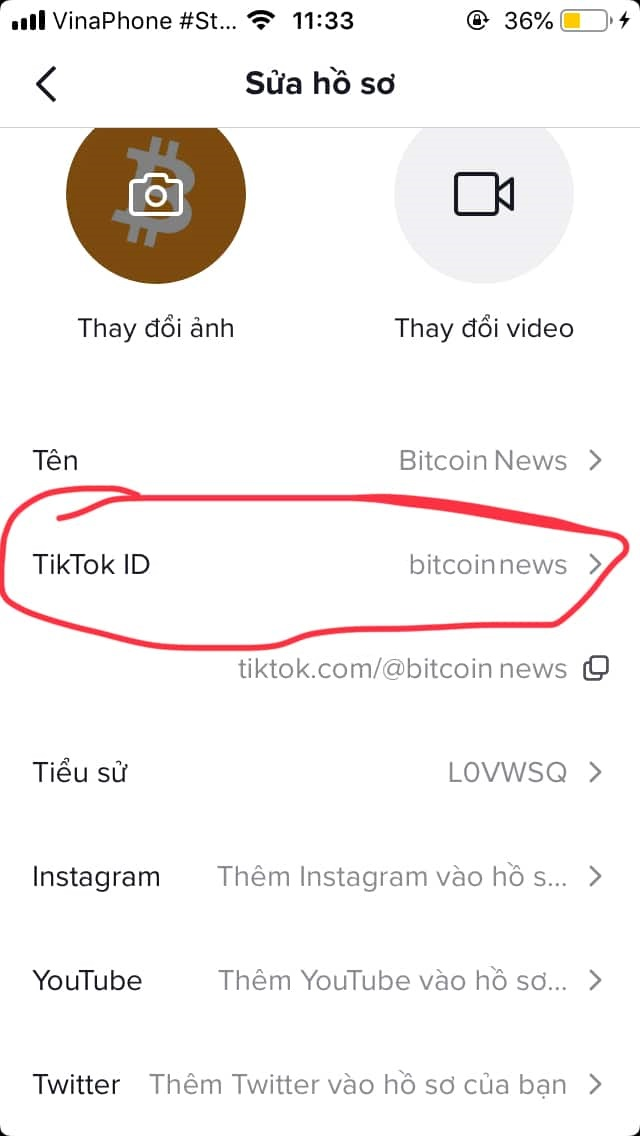Copy the tiktok.com profile link

(x=596, y=668)
